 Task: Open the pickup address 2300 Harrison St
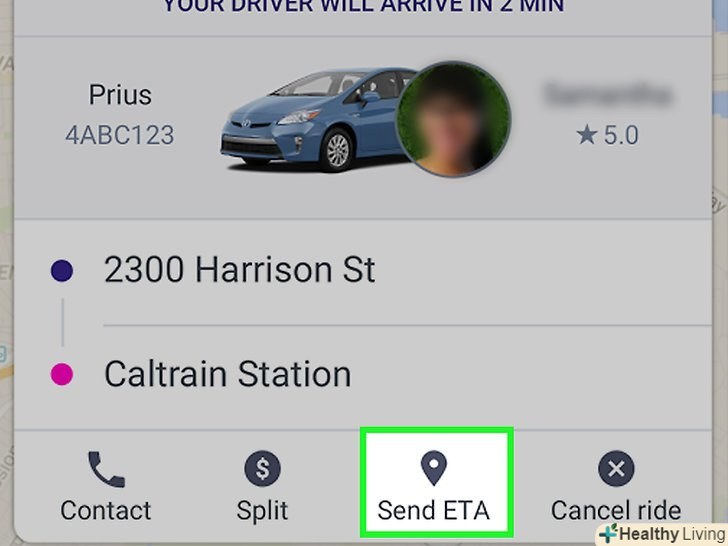click(x=240, y=270)
